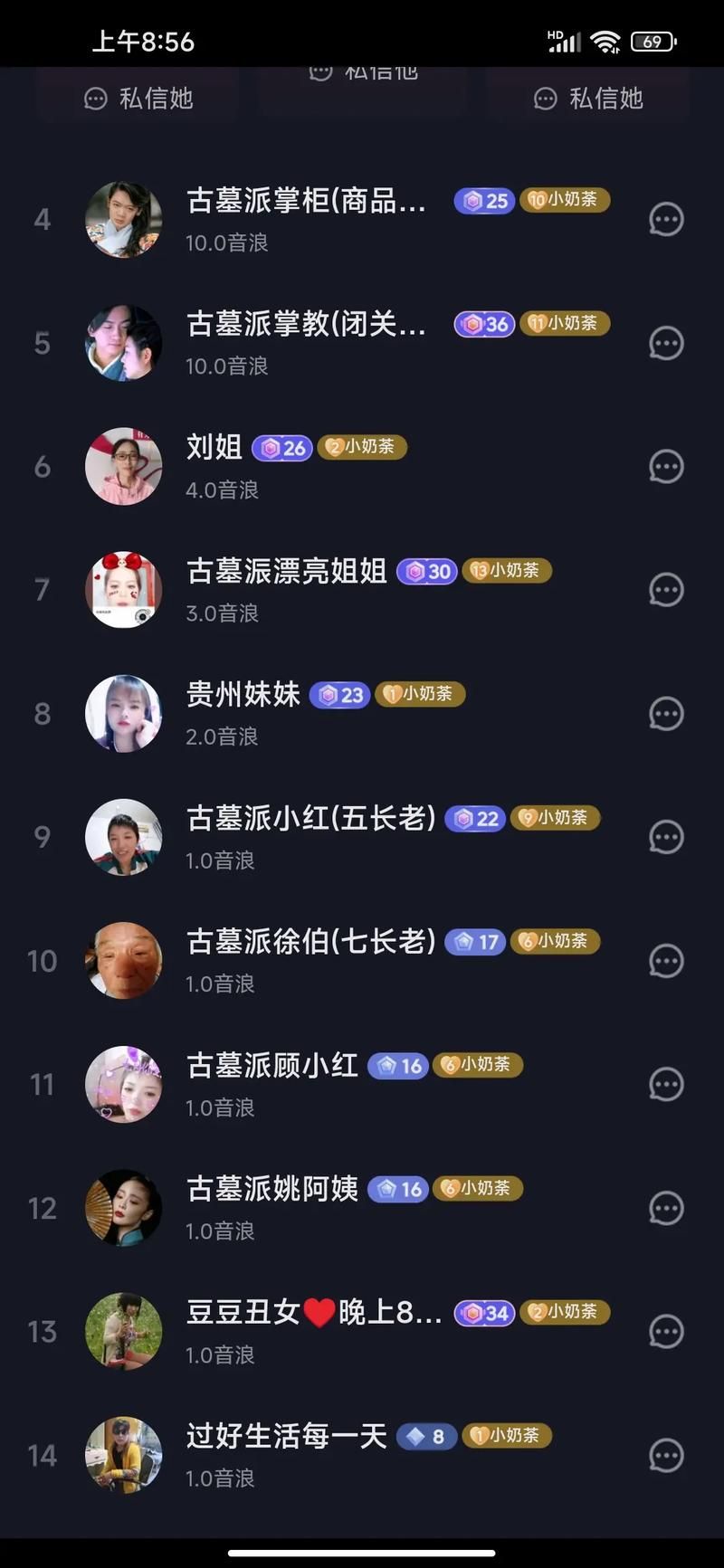Tap the chat icon beside 古墓派掌教

(666, 344)
